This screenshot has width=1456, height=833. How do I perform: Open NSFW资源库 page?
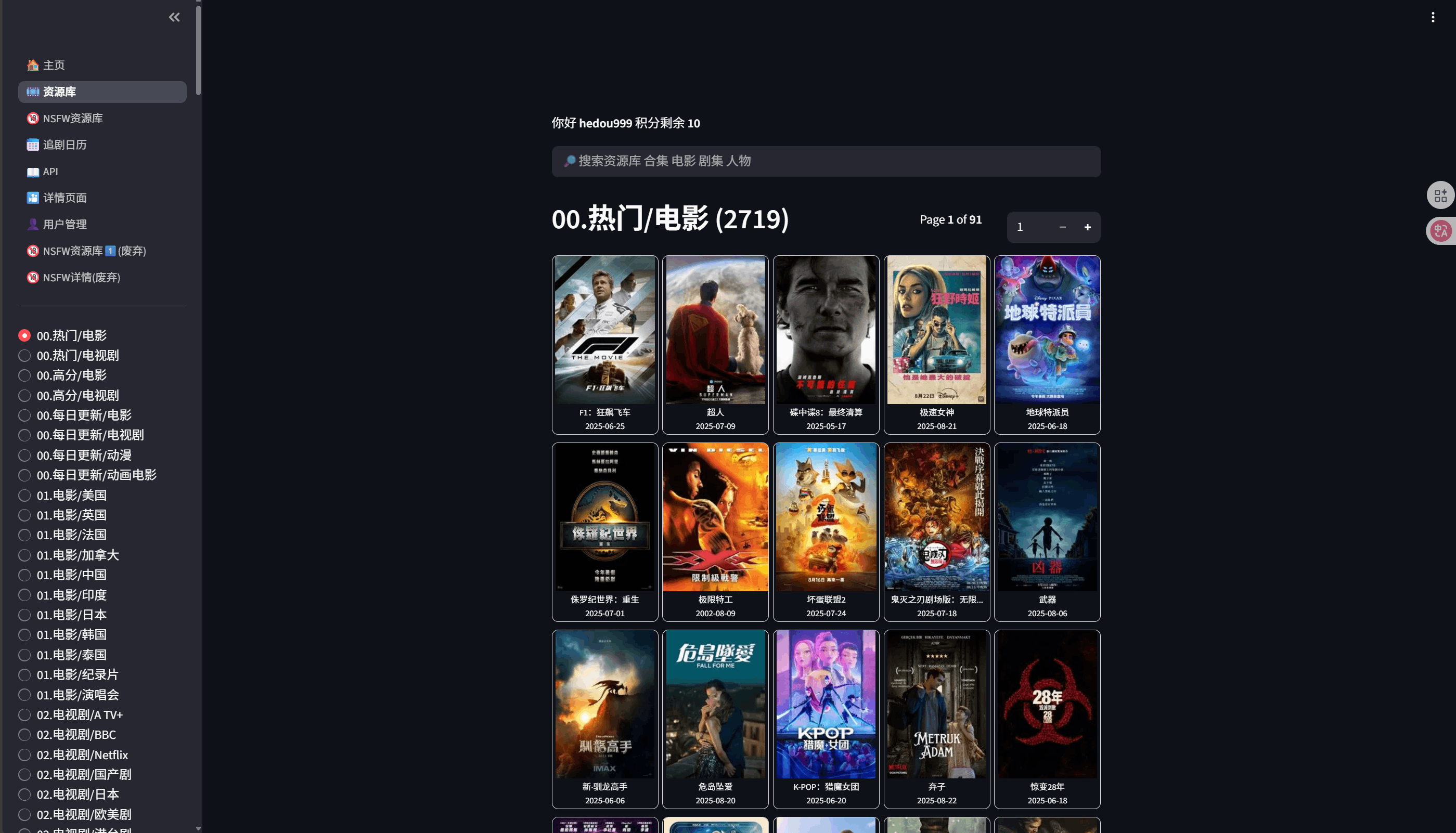click(73, 119)
